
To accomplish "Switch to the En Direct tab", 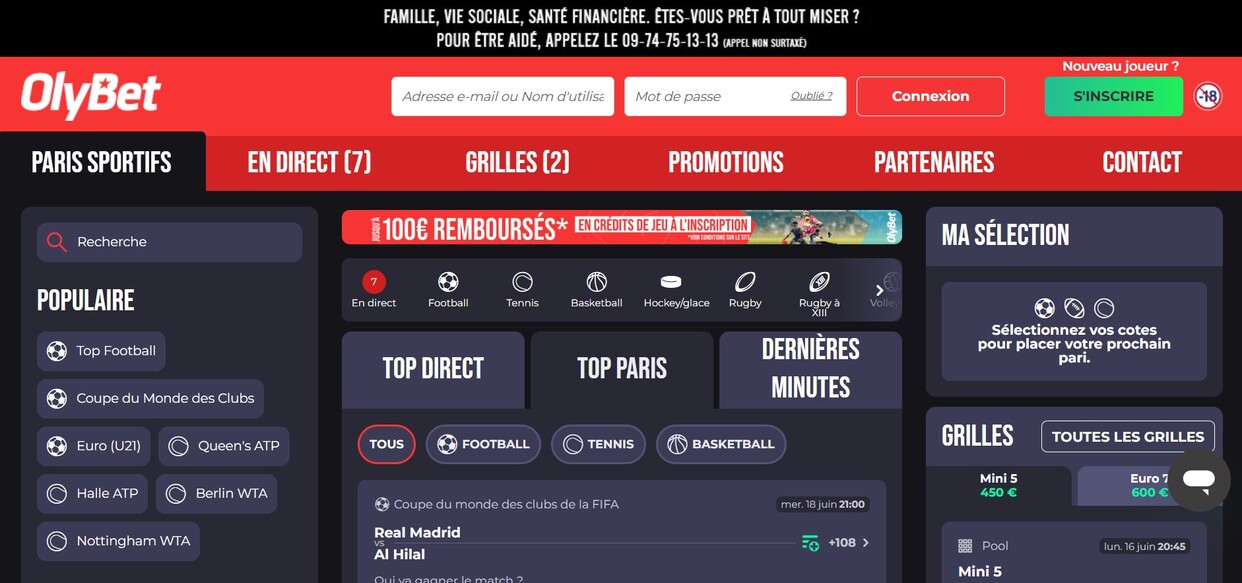I will pyautogui.click(x=309, y=162).
